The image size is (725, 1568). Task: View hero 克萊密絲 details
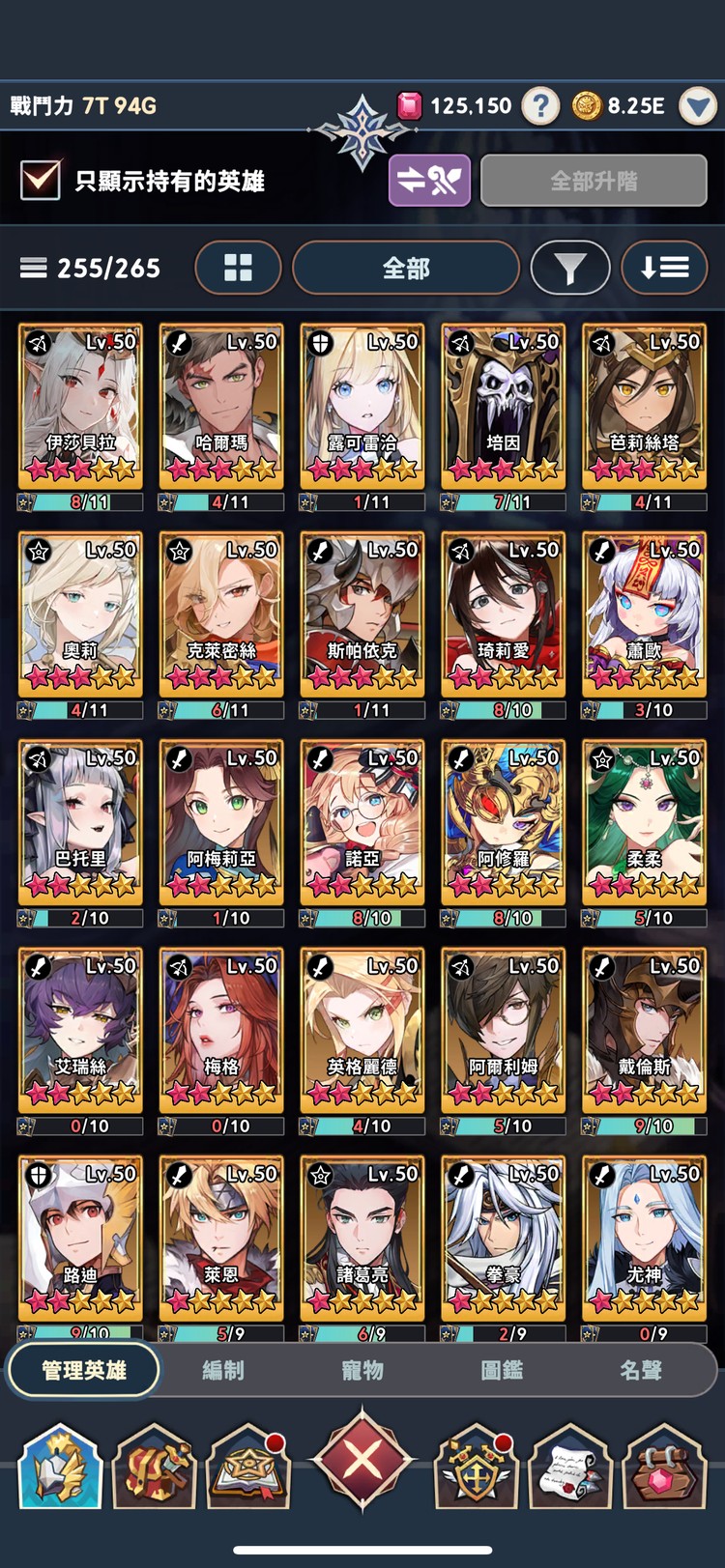click(x=221, y=615)
